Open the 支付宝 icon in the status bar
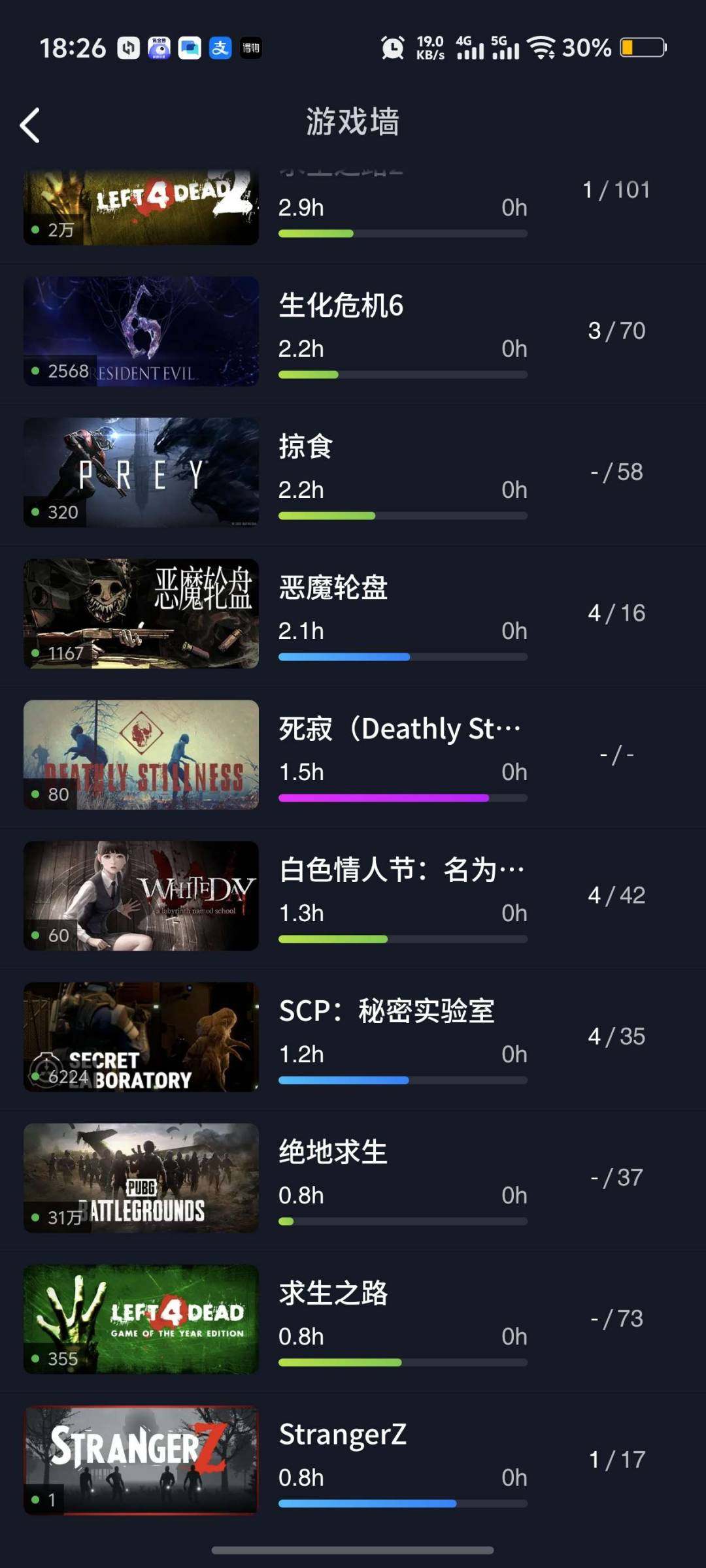The image size is (706, 1568). pos(220,48)
